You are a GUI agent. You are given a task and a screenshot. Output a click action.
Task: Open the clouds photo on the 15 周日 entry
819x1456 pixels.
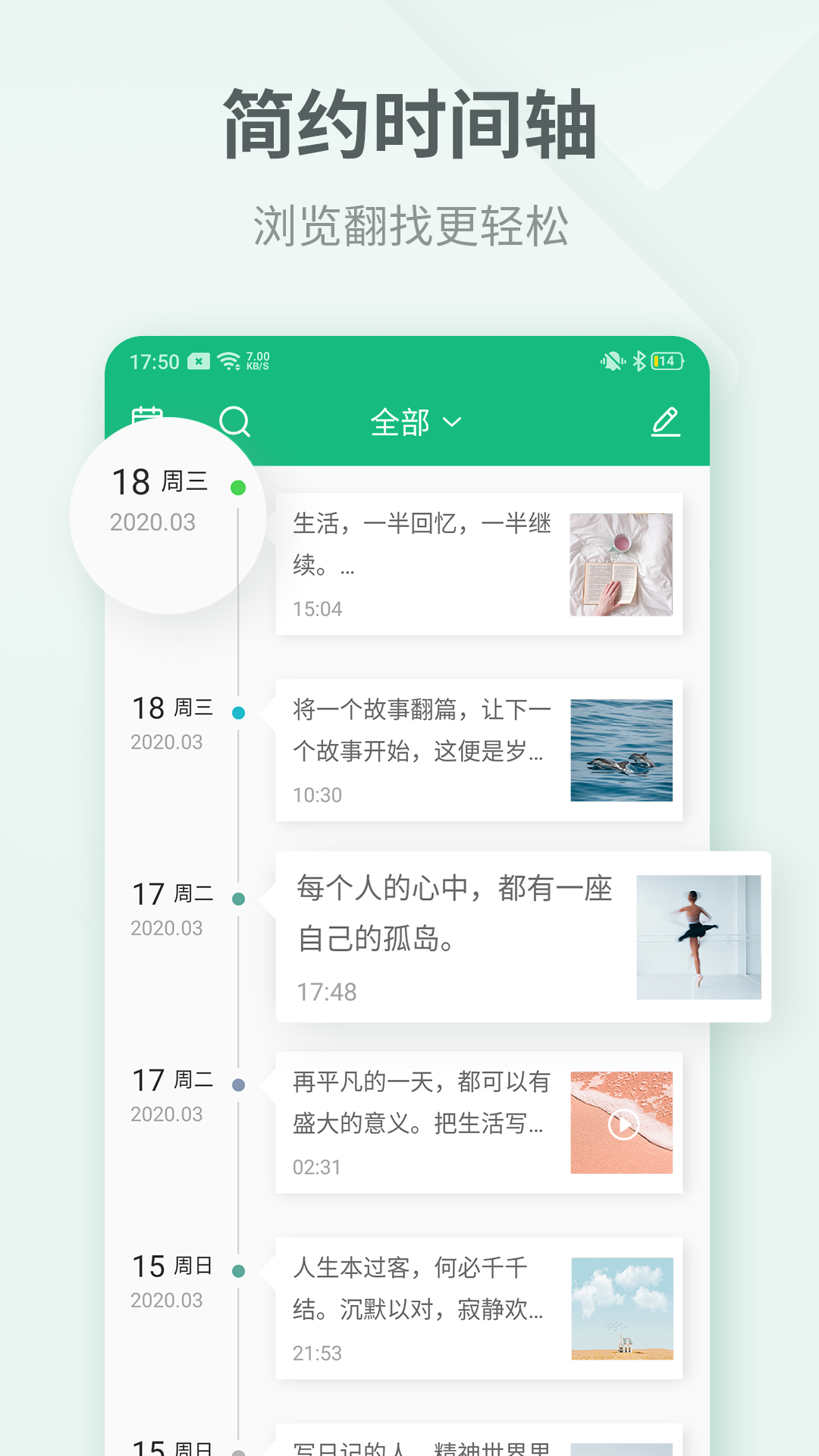[x=622, y=1308]
